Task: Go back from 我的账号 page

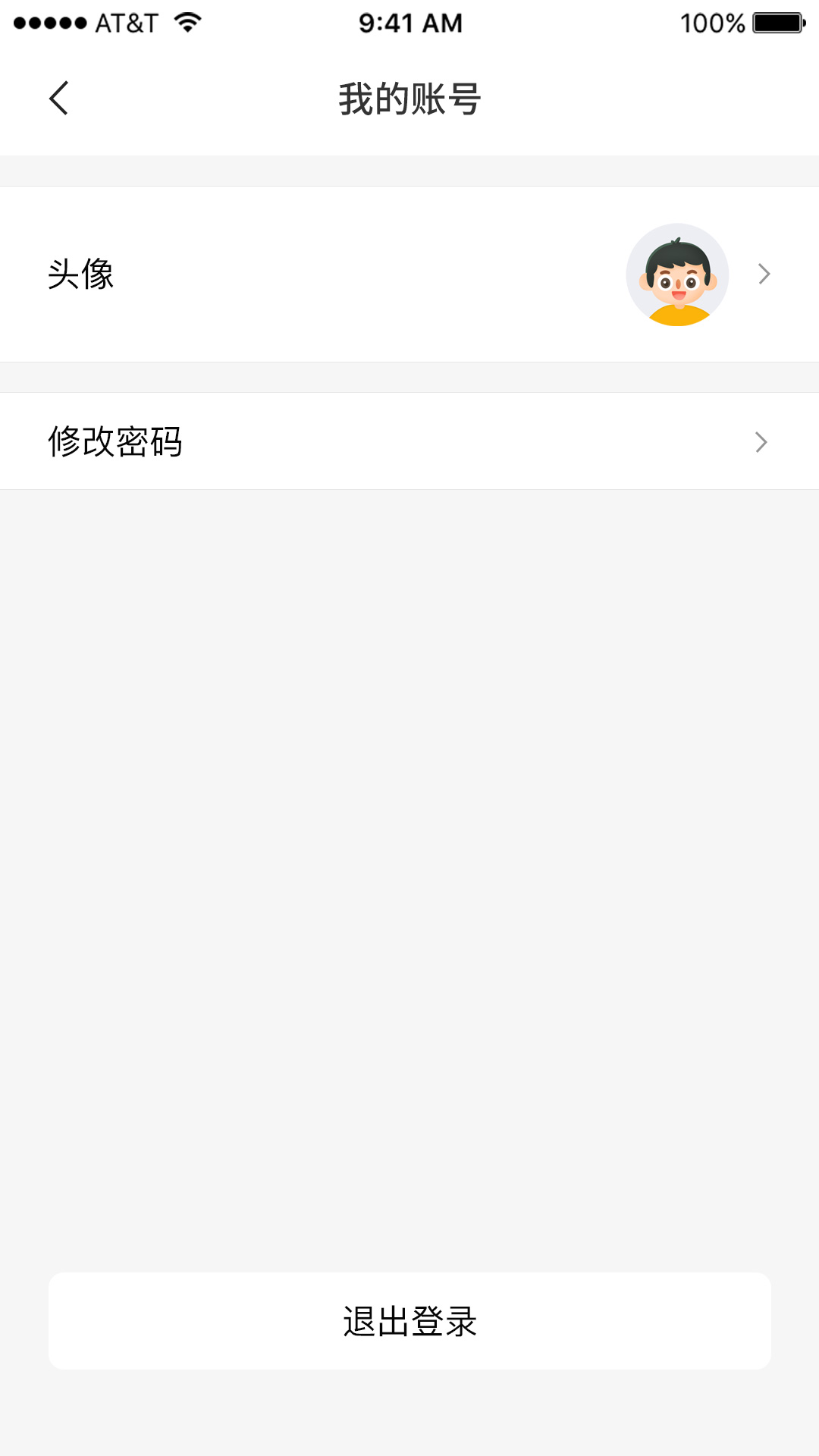Action: [x=59, y=99]
